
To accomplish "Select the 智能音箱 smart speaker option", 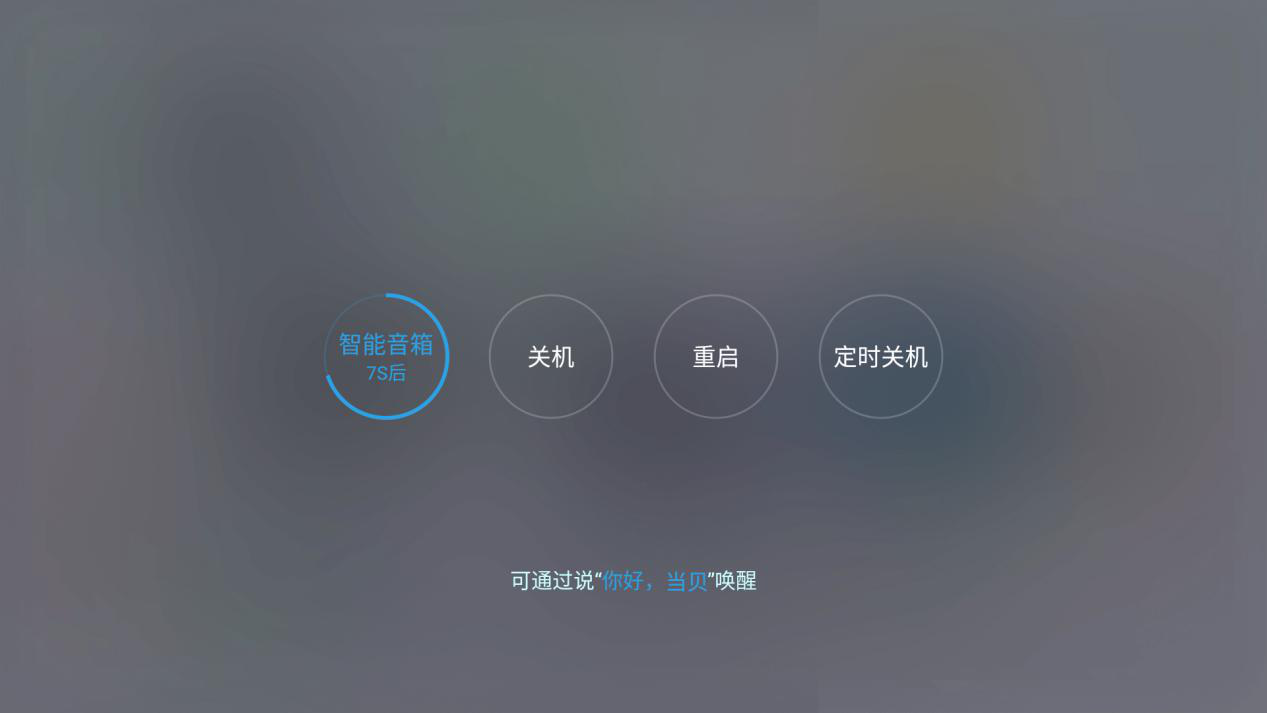I will tap(386, 356).
